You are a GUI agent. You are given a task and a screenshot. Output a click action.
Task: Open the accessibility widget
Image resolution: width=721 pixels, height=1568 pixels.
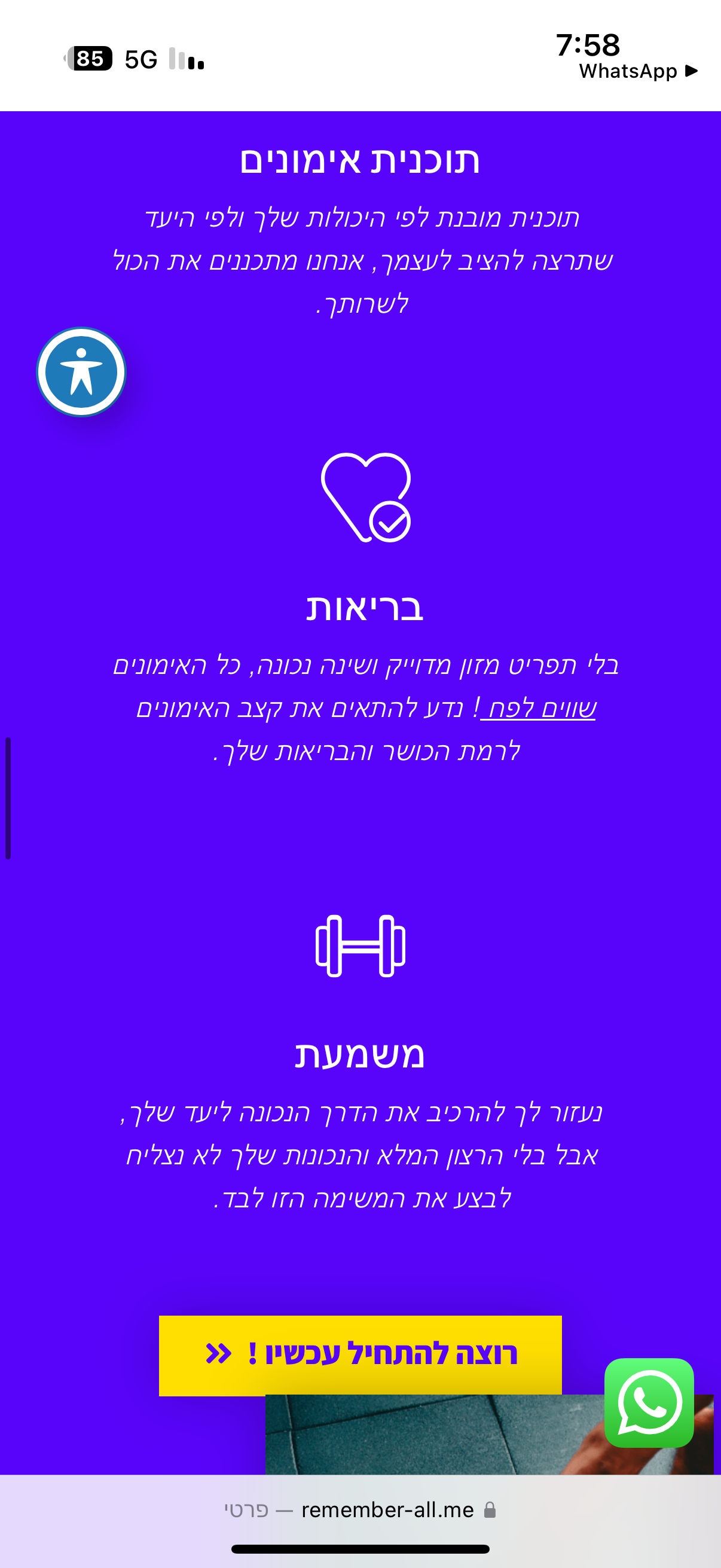(81, 372)
